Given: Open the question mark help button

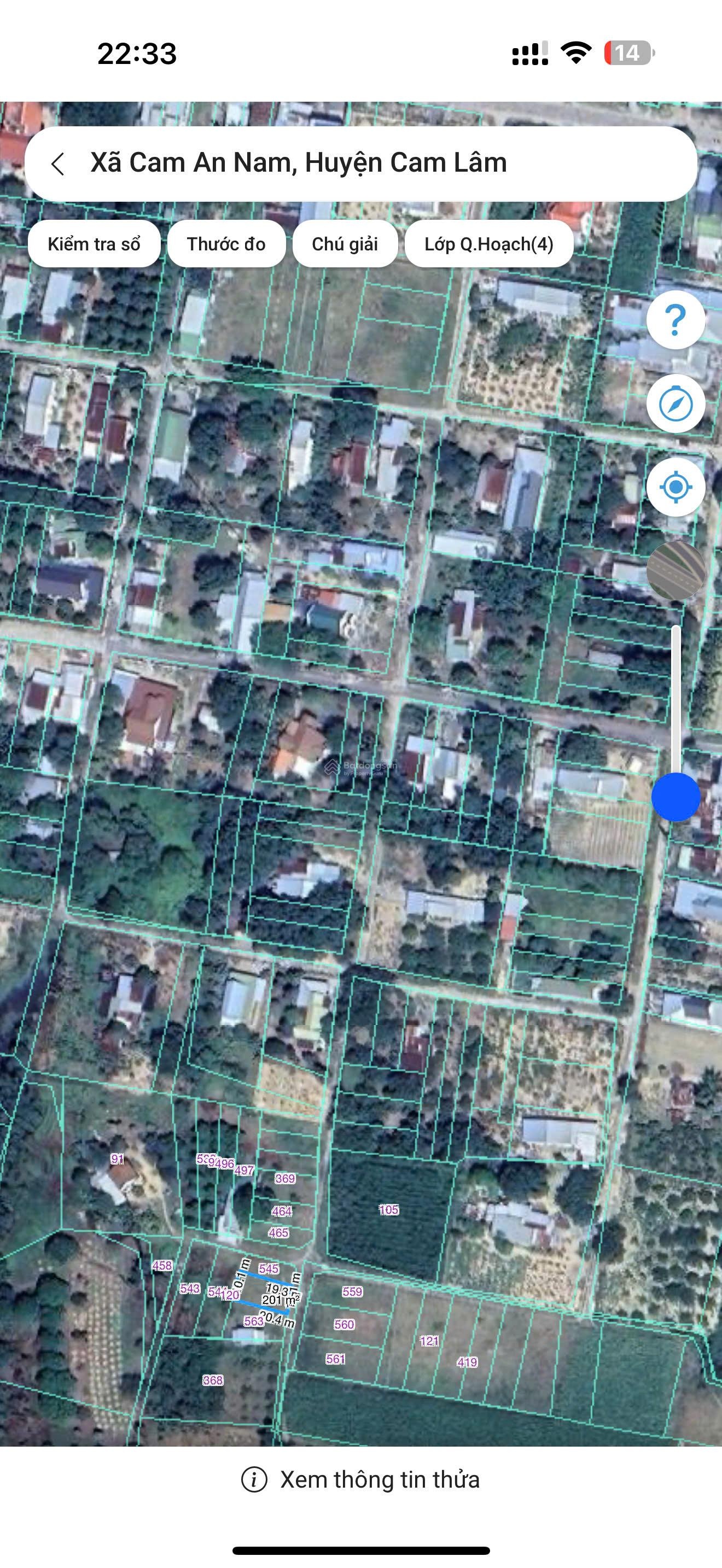Looking at the screenshot, I should 675,320.
